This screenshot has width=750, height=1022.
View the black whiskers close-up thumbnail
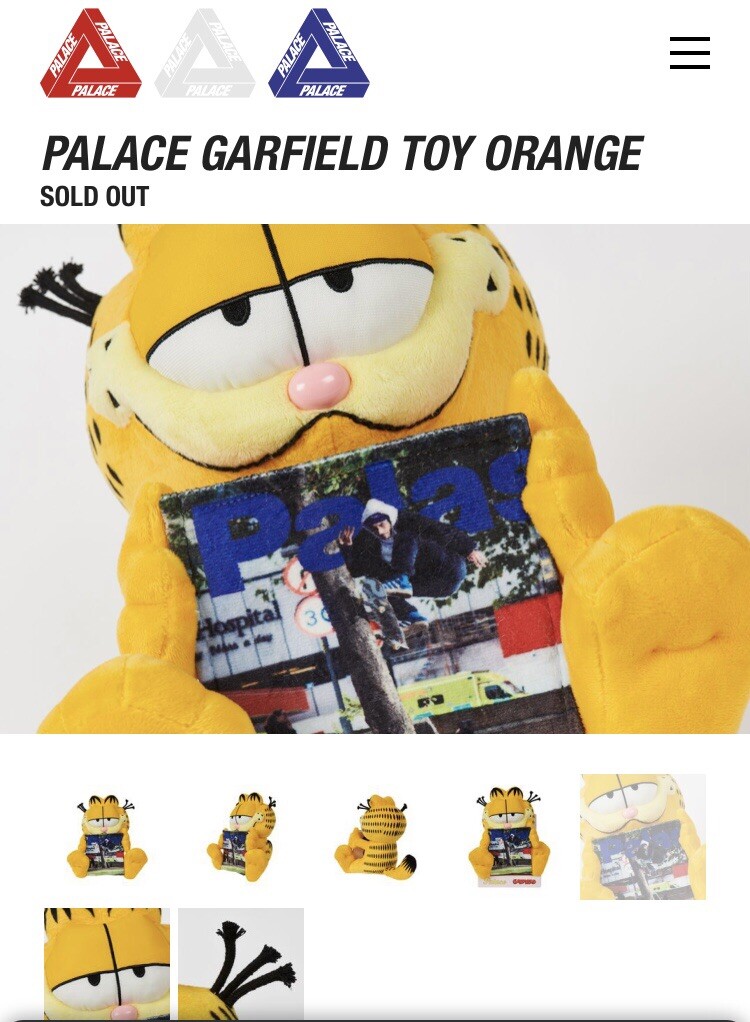241,963
